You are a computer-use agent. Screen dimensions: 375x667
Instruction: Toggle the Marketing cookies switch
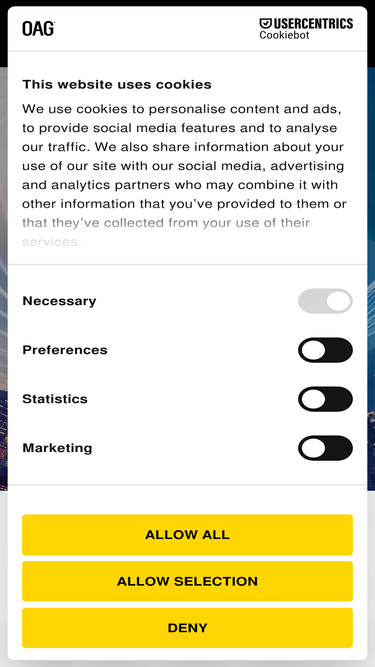point(325,448)
